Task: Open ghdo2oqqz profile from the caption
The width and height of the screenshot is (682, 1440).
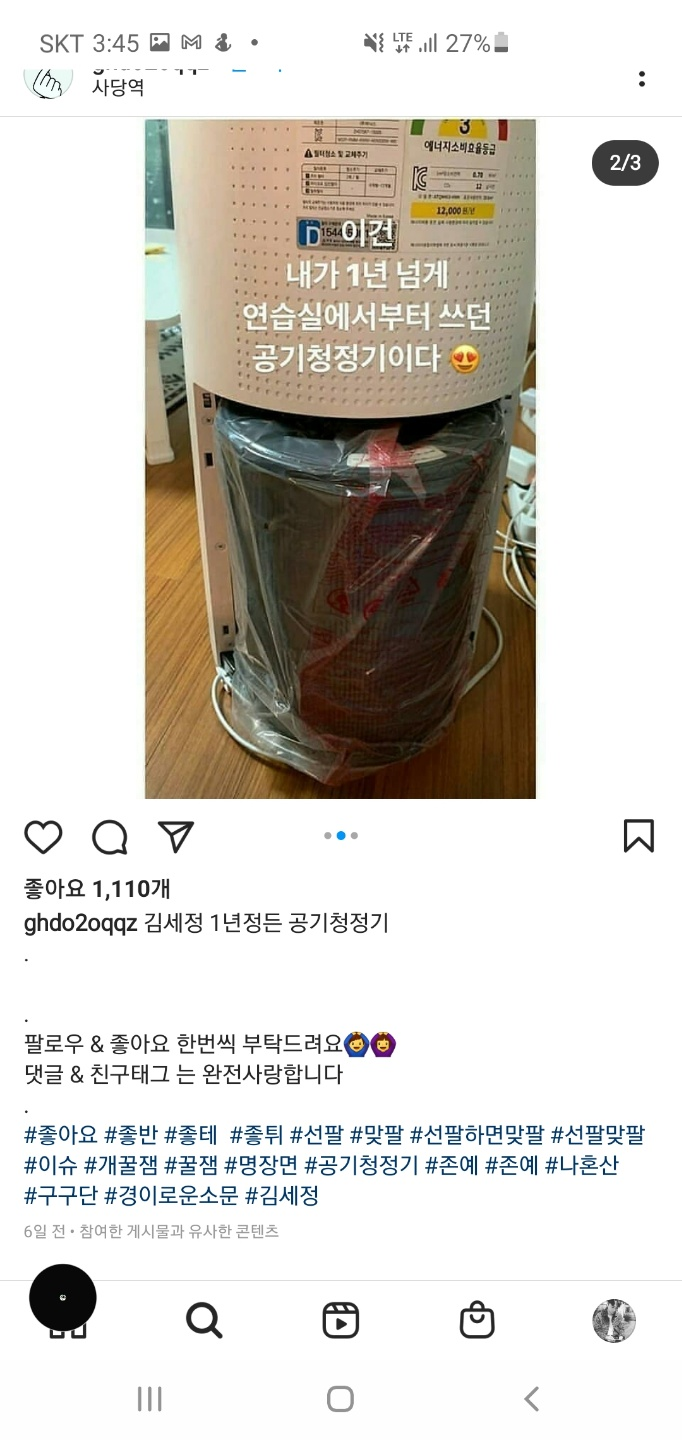Action: pyautogui.click(x=80, y=924)
